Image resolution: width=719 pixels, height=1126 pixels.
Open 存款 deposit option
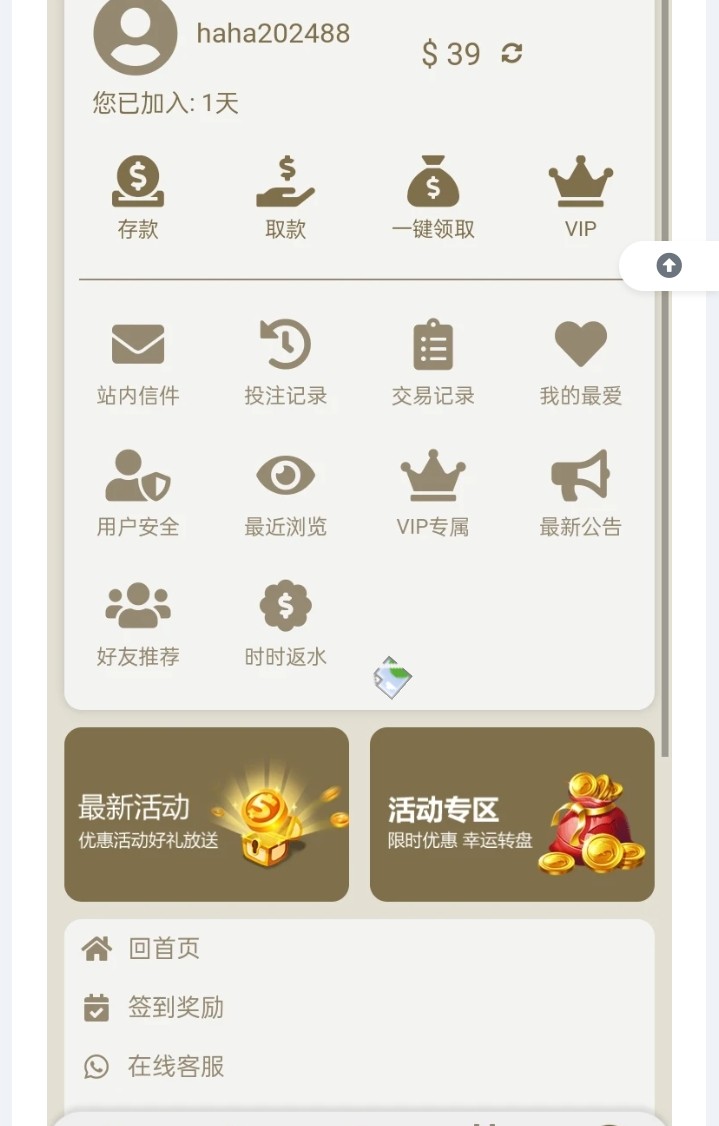tap(138, 197)
